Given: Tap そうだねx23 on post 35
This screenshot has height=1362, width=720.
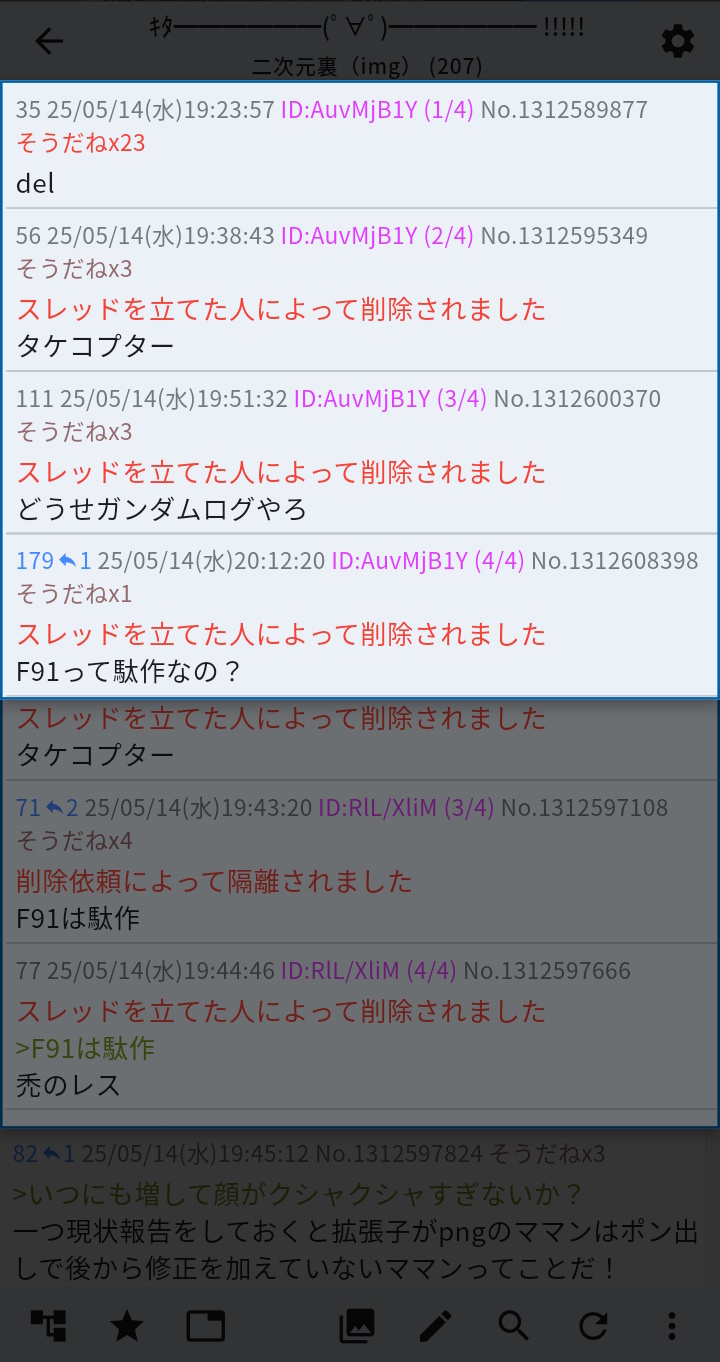Looking at the screenshot, I should coord(81,143).
